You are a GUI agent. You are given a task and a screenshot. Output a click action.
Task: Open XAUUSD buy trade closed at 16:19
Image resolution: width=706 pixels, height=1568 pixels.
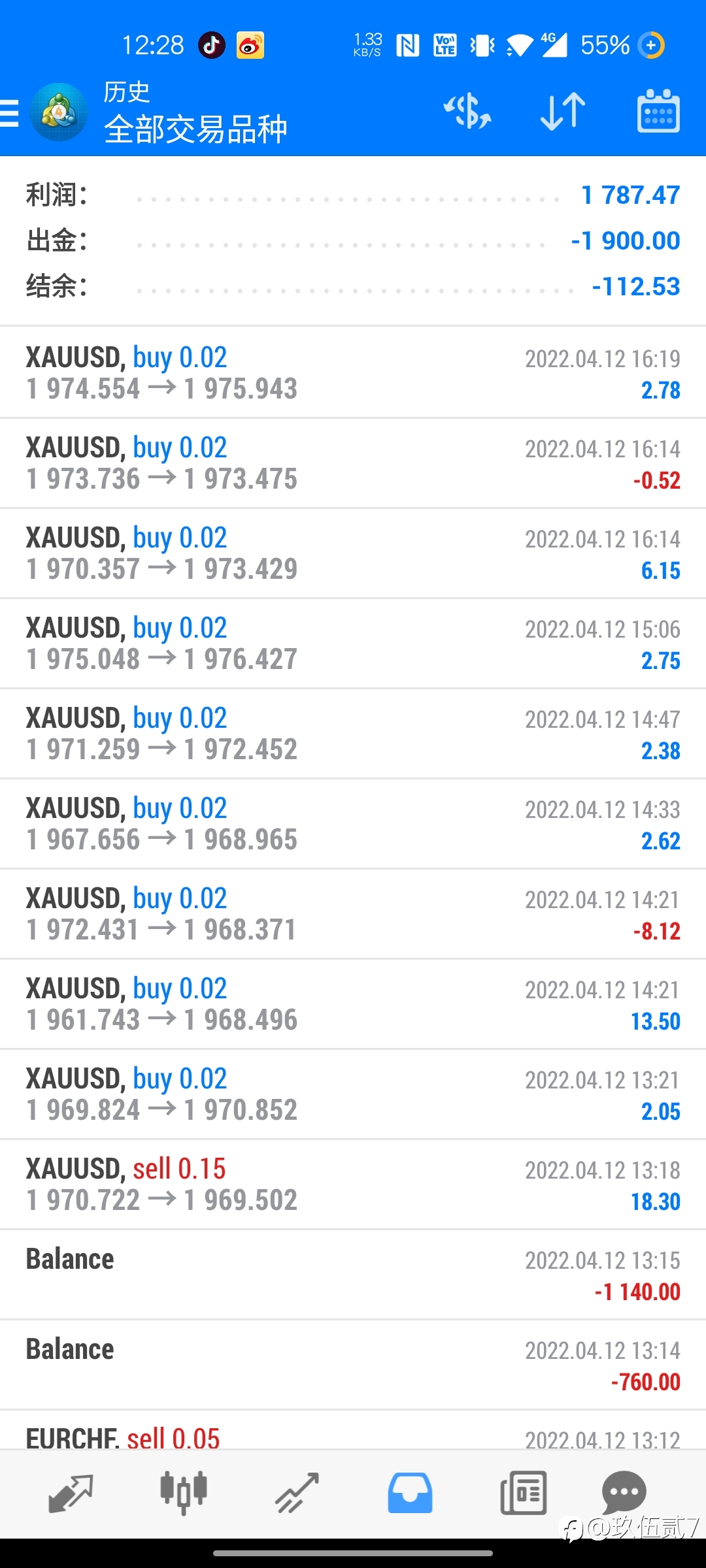pyautogui.click(x=353, y=372)
